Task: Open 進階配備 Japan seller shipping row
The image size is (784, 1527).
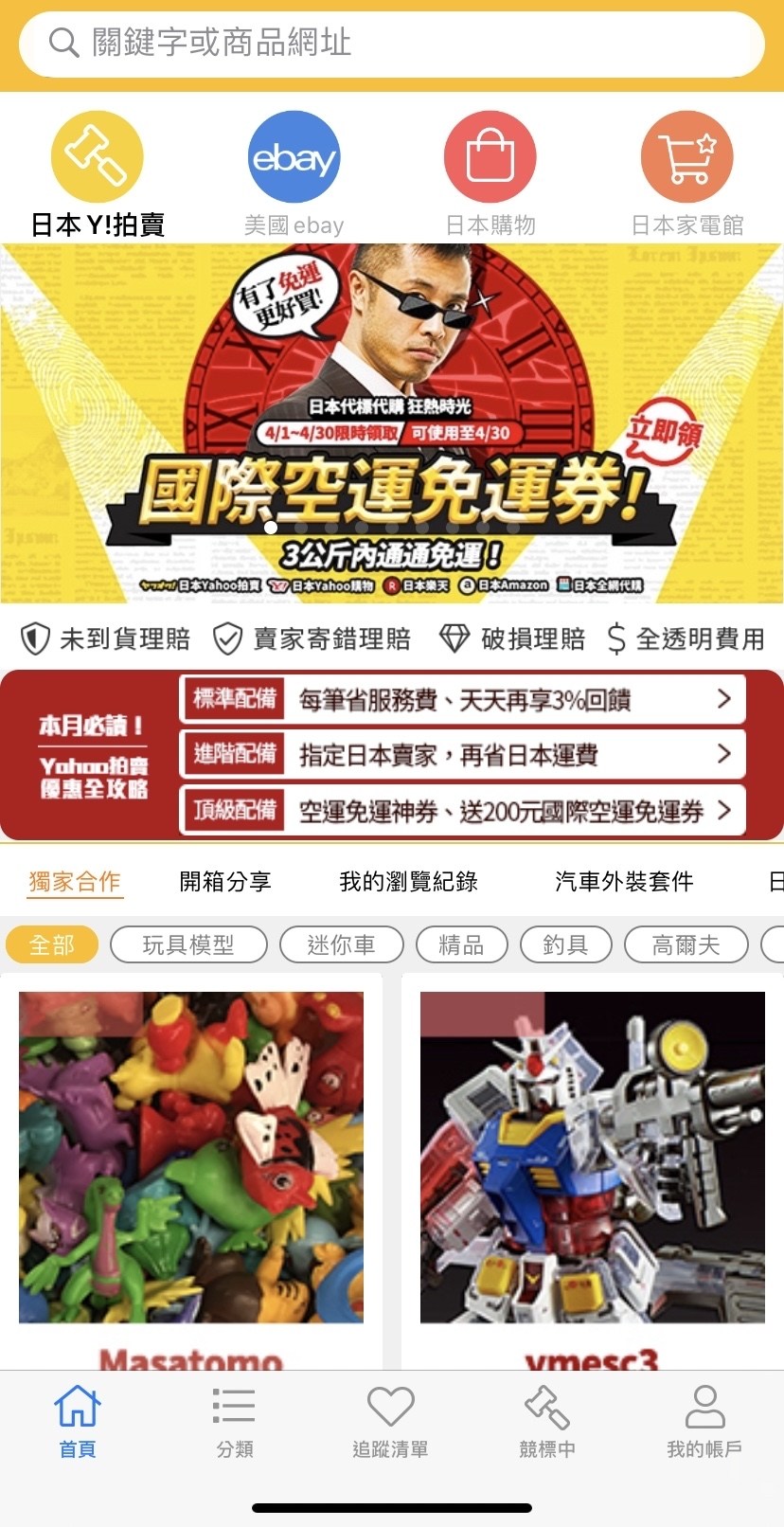Action: pos(462,754)
